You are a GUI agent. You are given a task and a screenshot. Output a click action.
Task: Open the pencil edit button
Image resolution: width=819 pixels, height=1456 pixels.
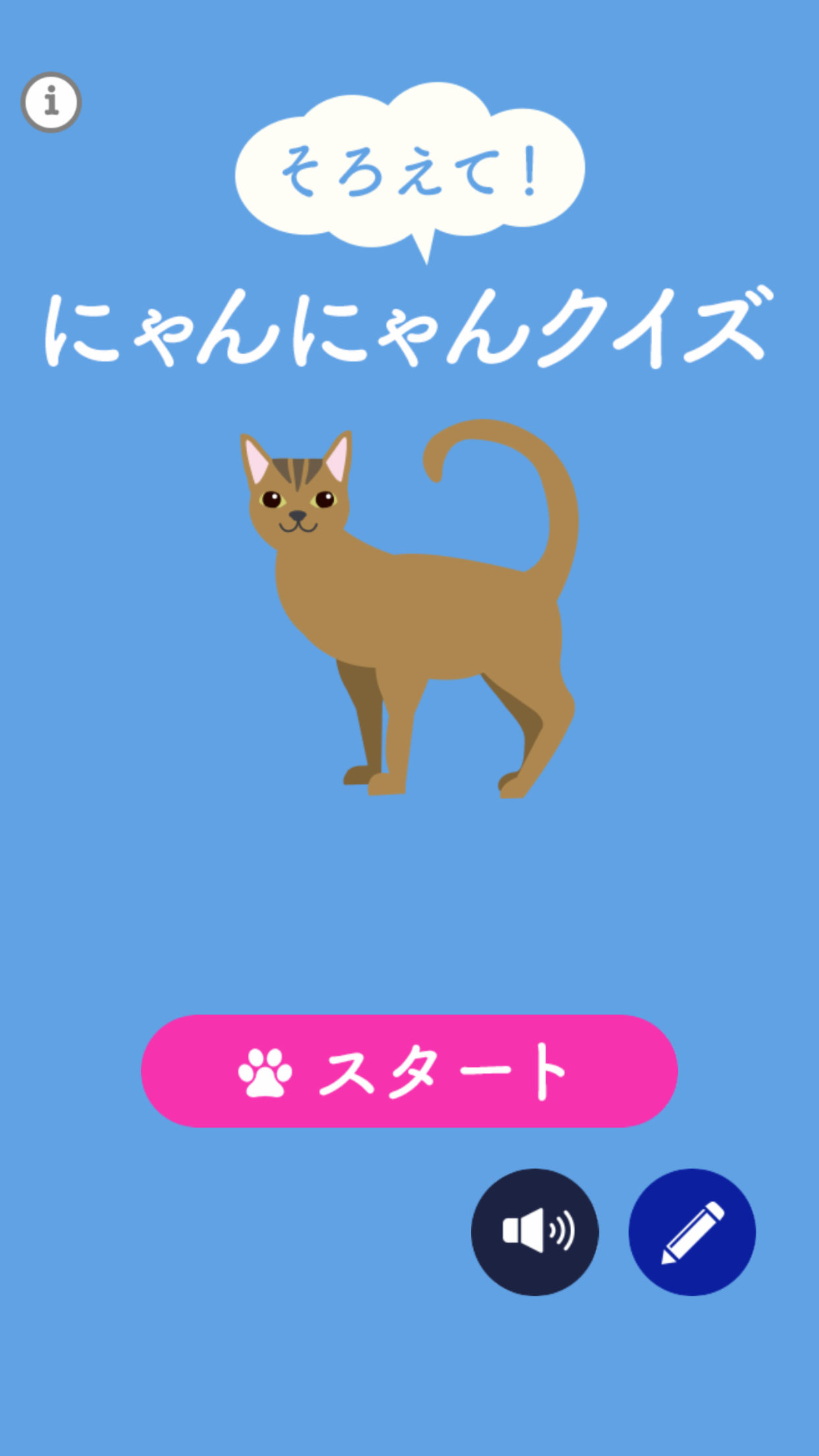[692, 1232]
